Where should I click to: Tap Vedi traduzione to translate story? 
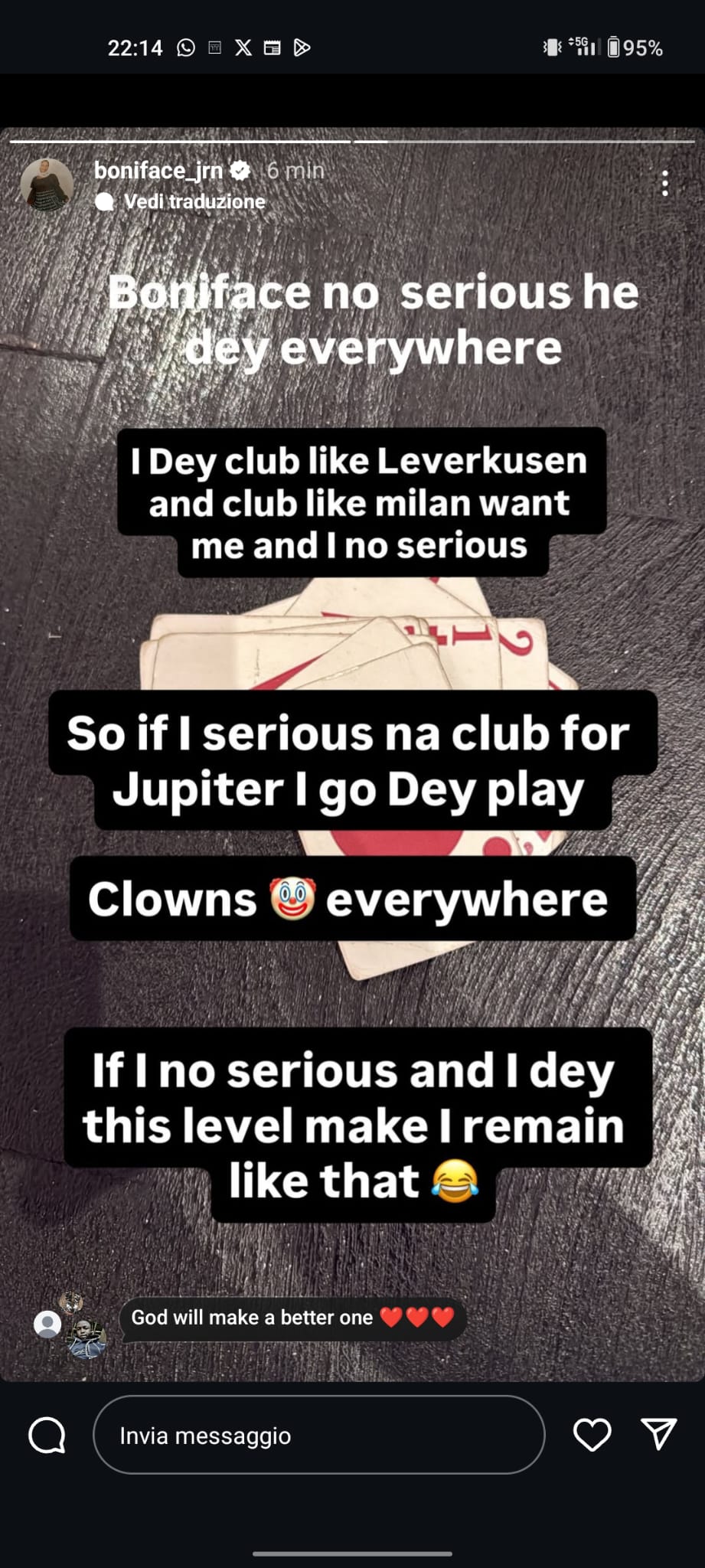(x=194, y=202)
